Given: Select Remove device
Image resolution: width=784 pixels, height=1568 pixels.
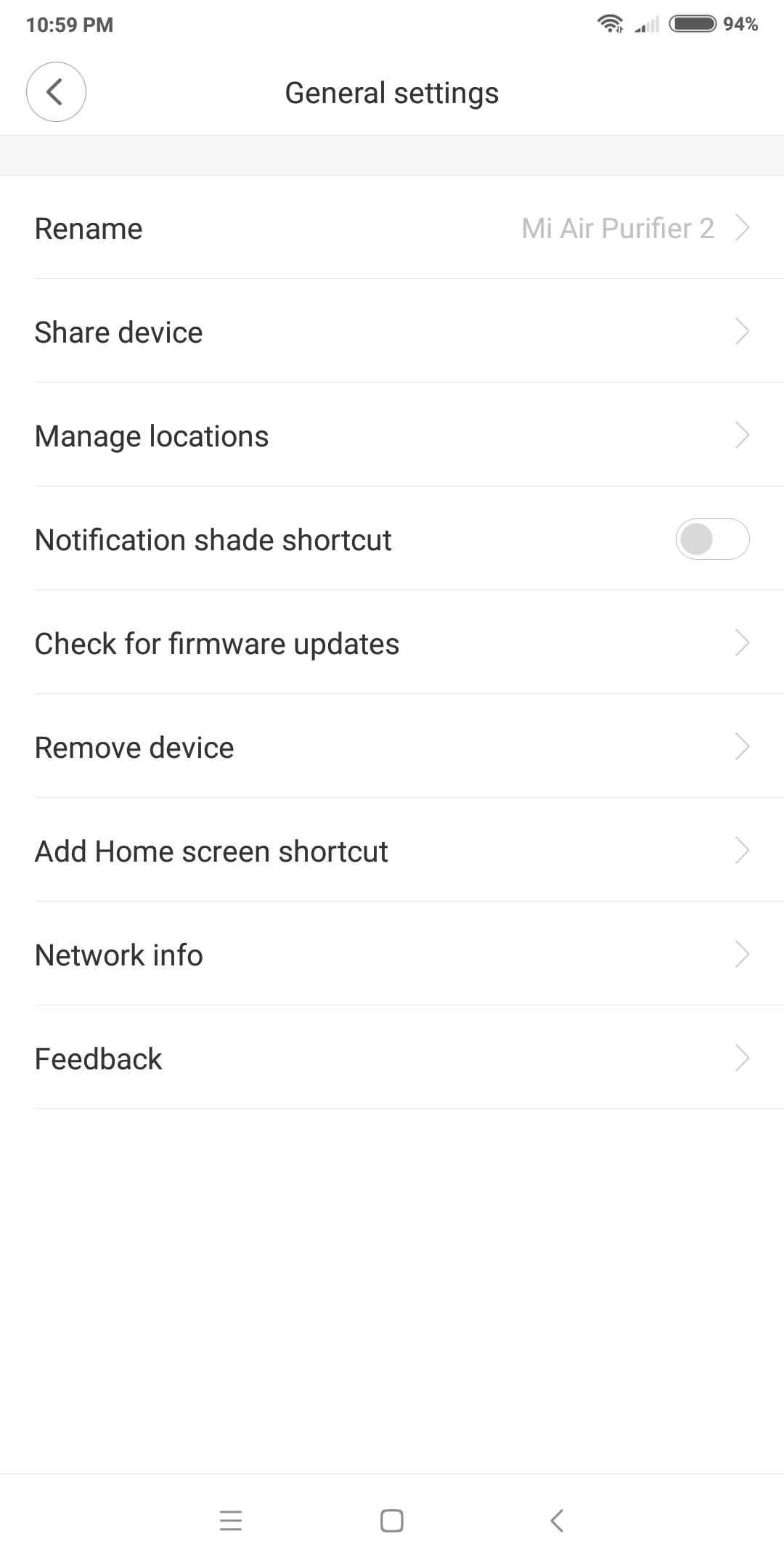Looking at the screenshot, I should click(x=392, y=748).
